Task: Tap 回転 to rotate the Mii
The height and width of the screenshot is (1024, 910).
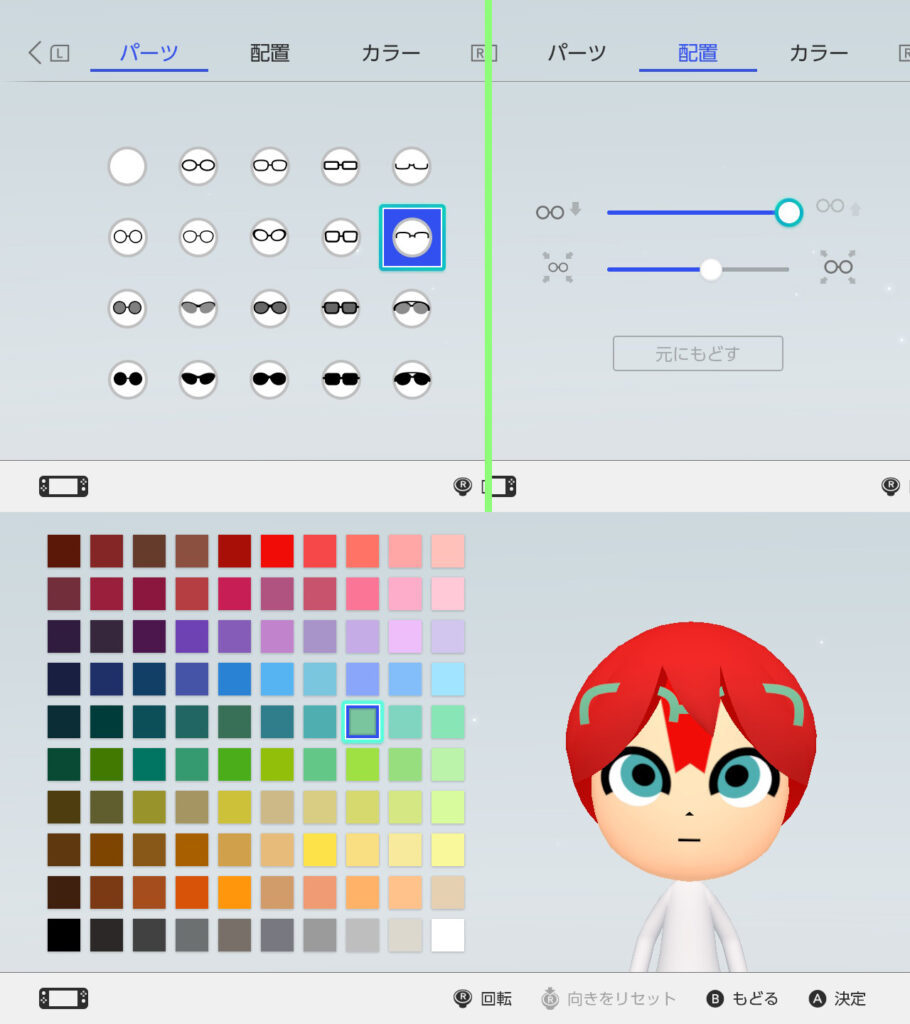Action: [x=483, y=998]
